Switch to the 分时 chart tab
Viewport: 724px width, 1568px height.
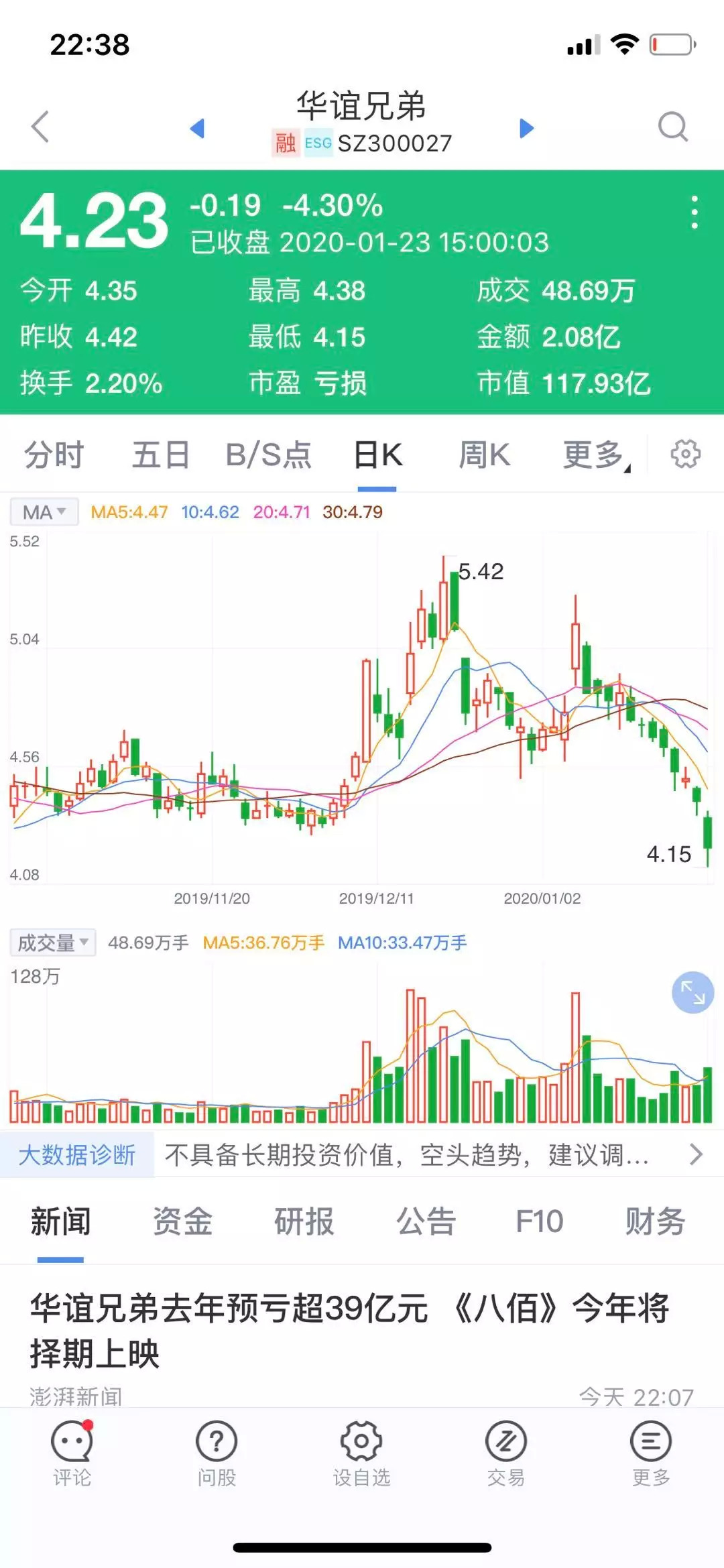(x=54, y=455)
